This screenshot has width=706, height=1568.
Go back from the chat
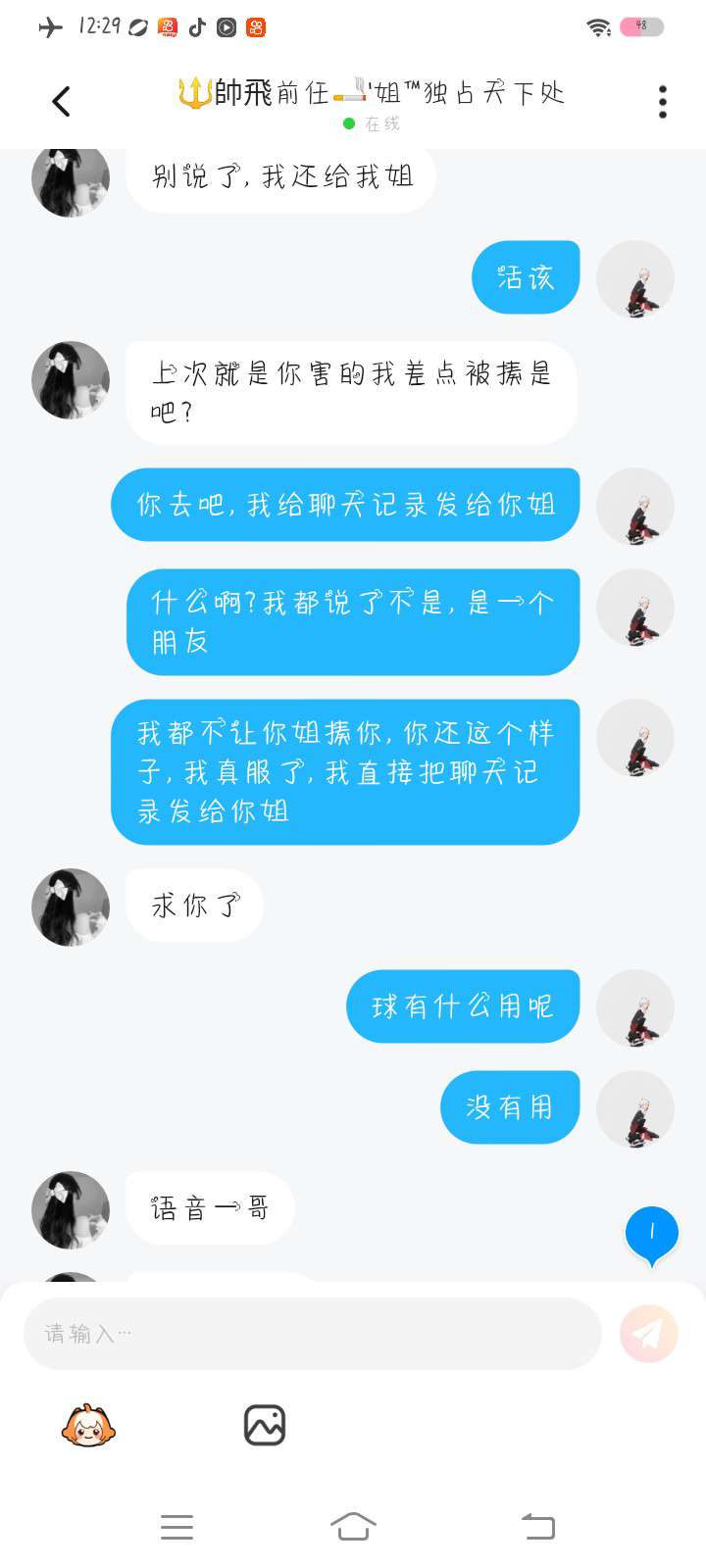61,101
